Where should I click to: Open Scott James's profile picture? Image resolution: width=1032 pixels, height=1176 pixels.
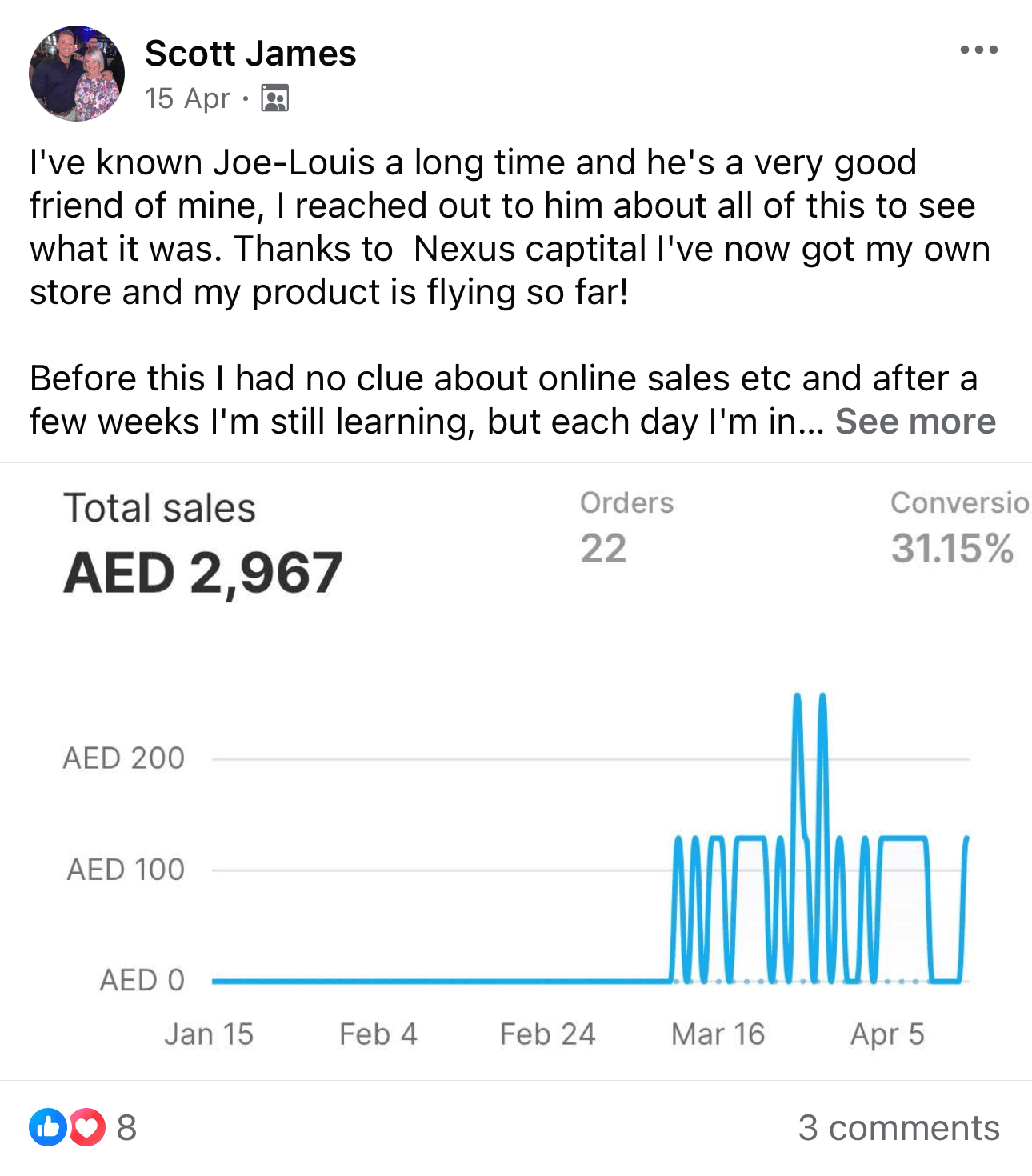77,74
